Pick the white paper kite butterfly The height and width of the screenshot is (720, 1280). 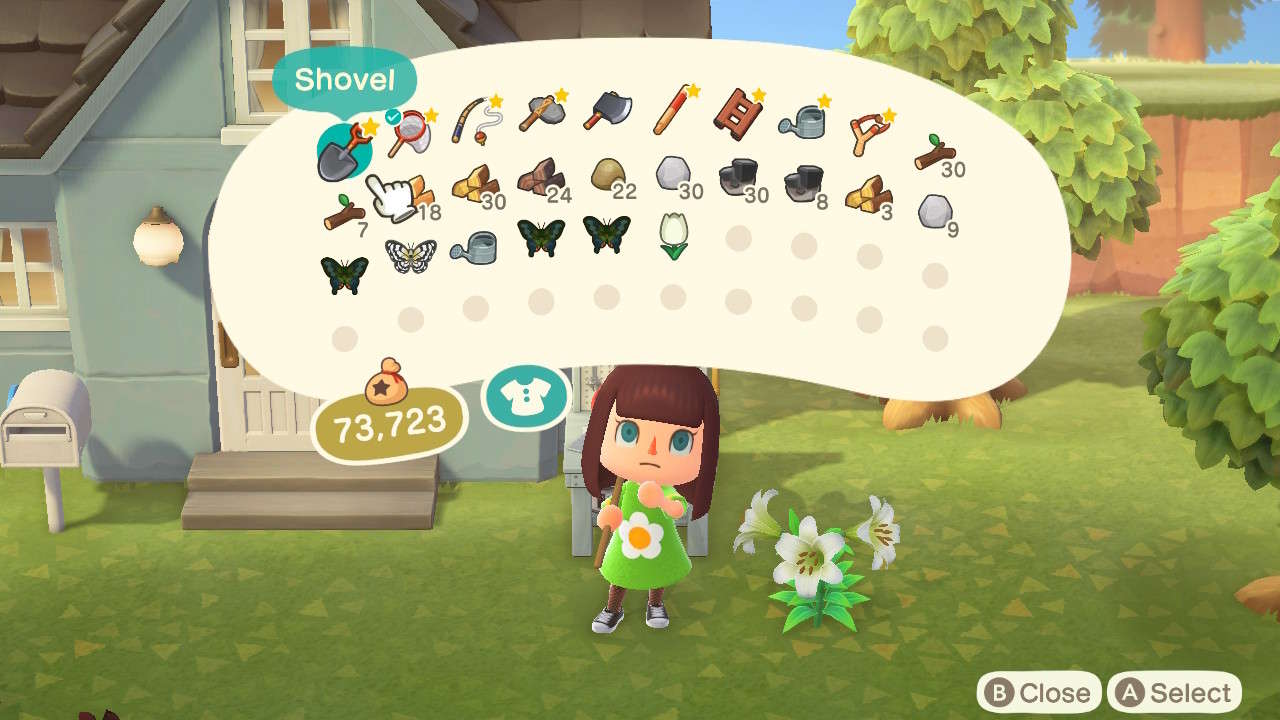410,257
